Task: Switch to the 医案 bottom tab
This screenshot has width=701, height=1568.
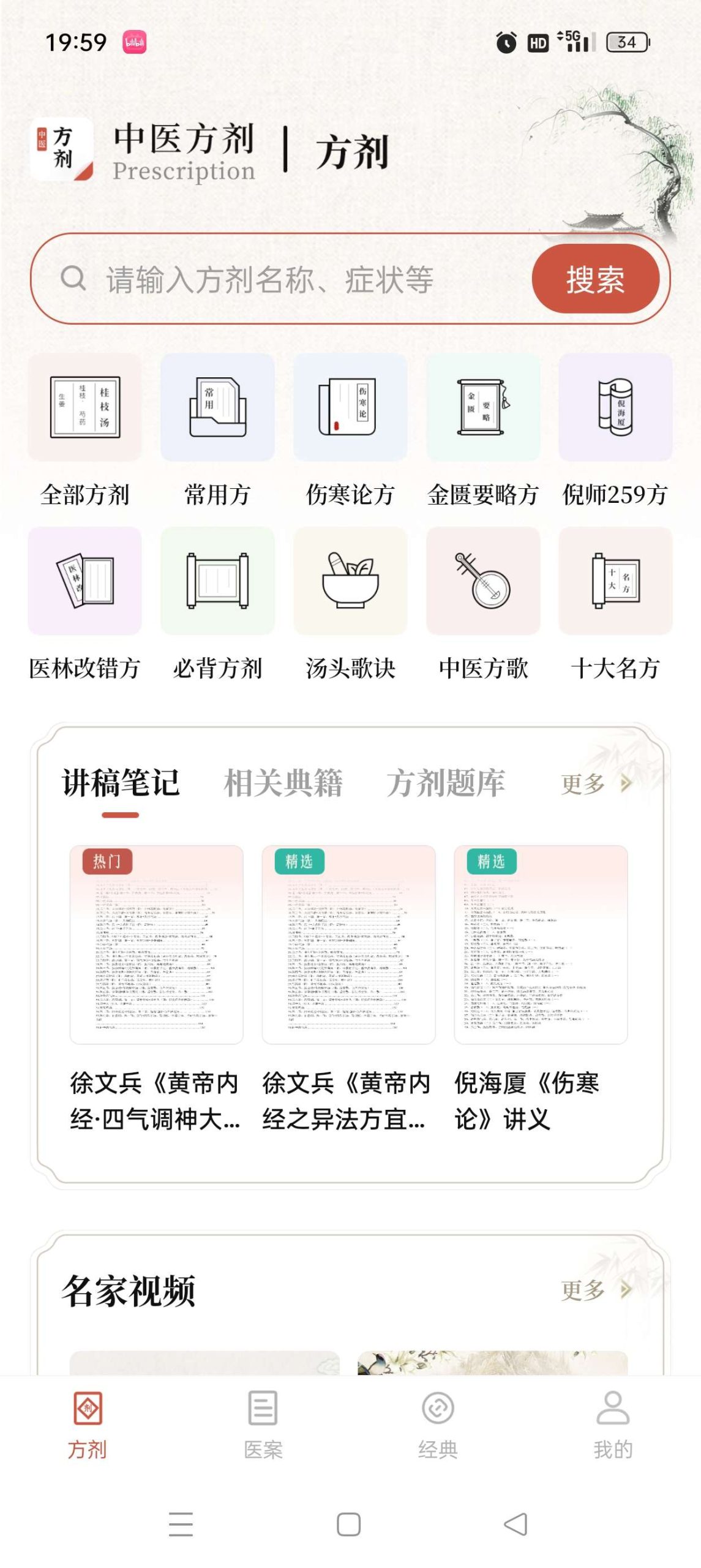Action: pyautogui.click(x=263, y=1424)
